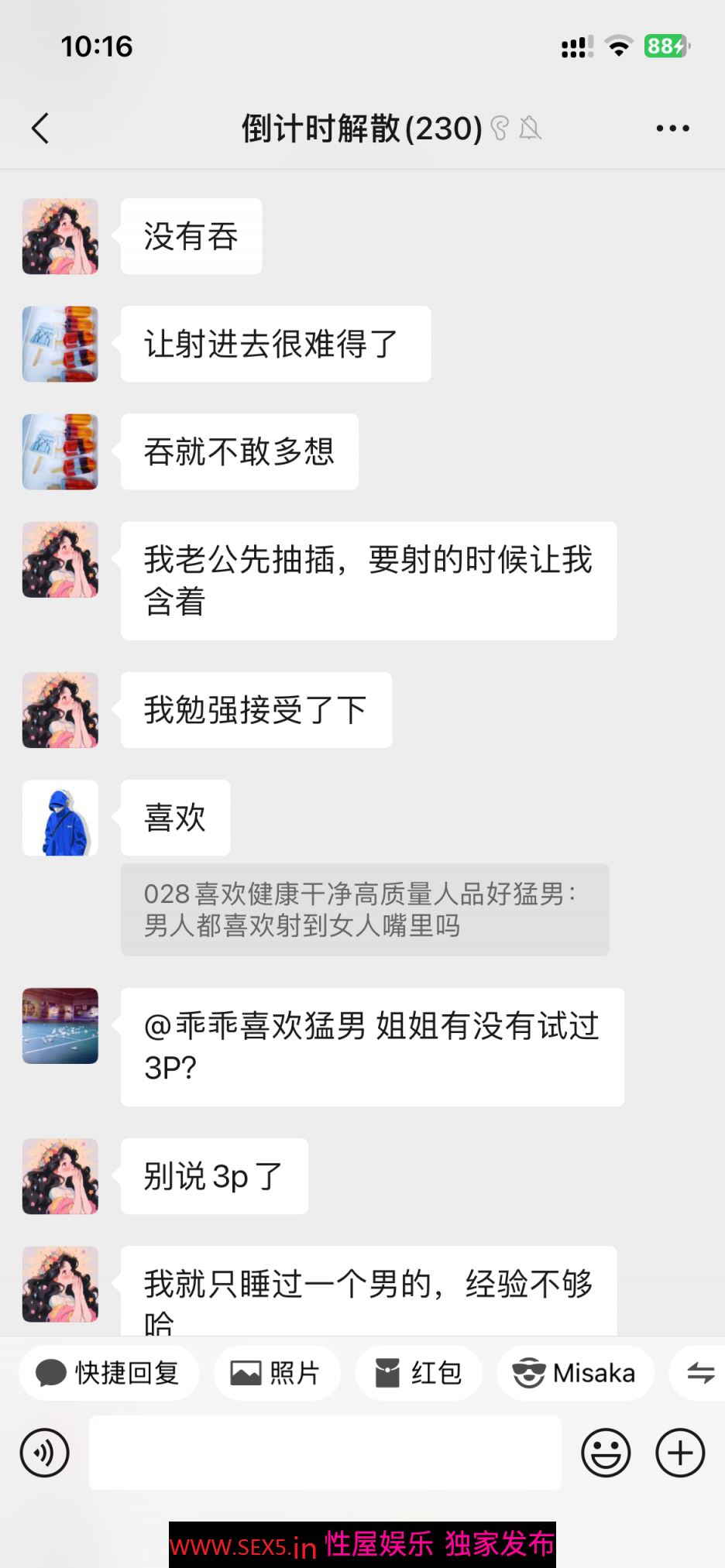The width and height of the screenshot is (725, 1568).
Task: Open the plus attachments panel
Action: pos(680,1453)
